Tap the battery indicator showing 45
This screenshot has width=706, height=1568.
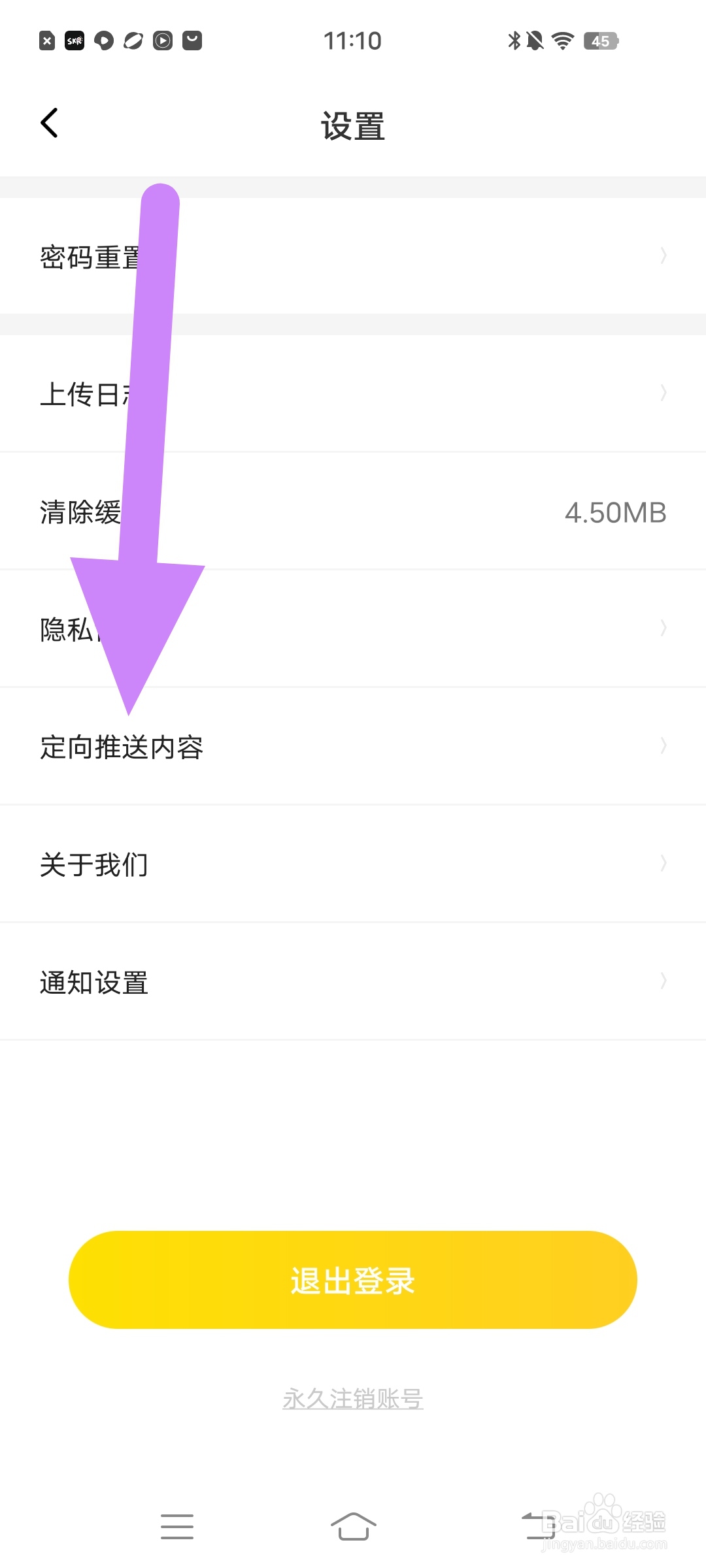click(600, 41)
